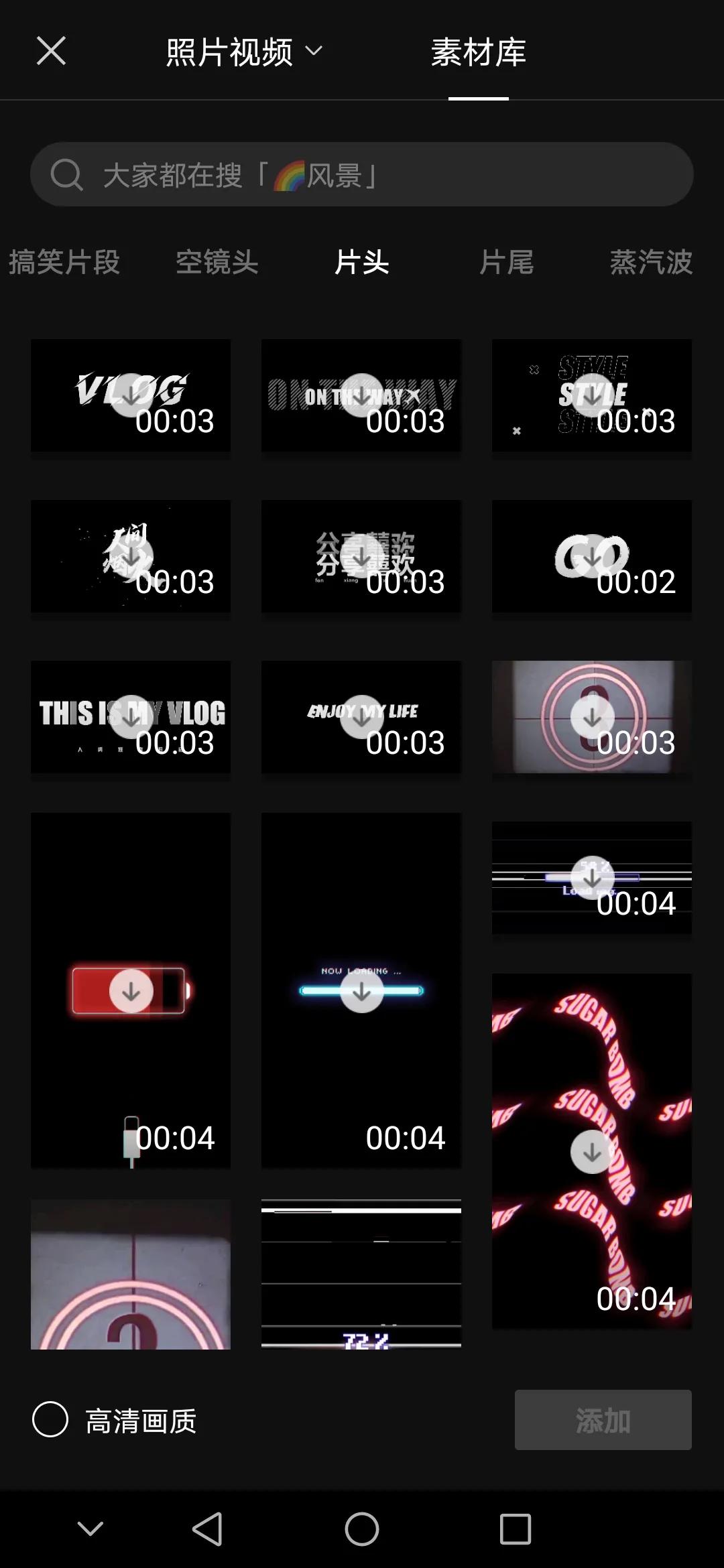Close the media picker with X
This screenshot has height=1568, width=724.
click(x=51, y=51)
